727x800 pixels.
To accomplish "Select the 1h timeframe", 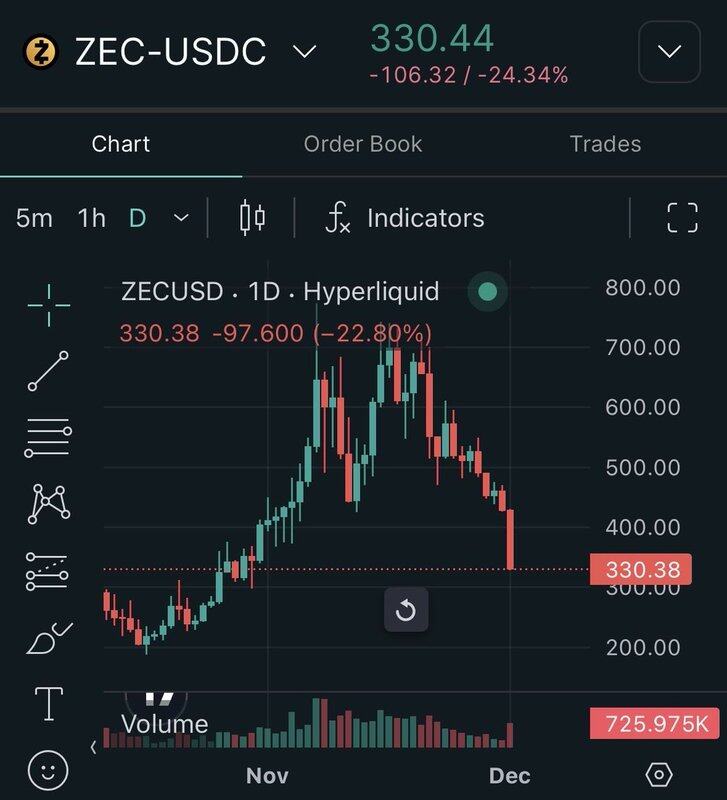I will 91,218.
